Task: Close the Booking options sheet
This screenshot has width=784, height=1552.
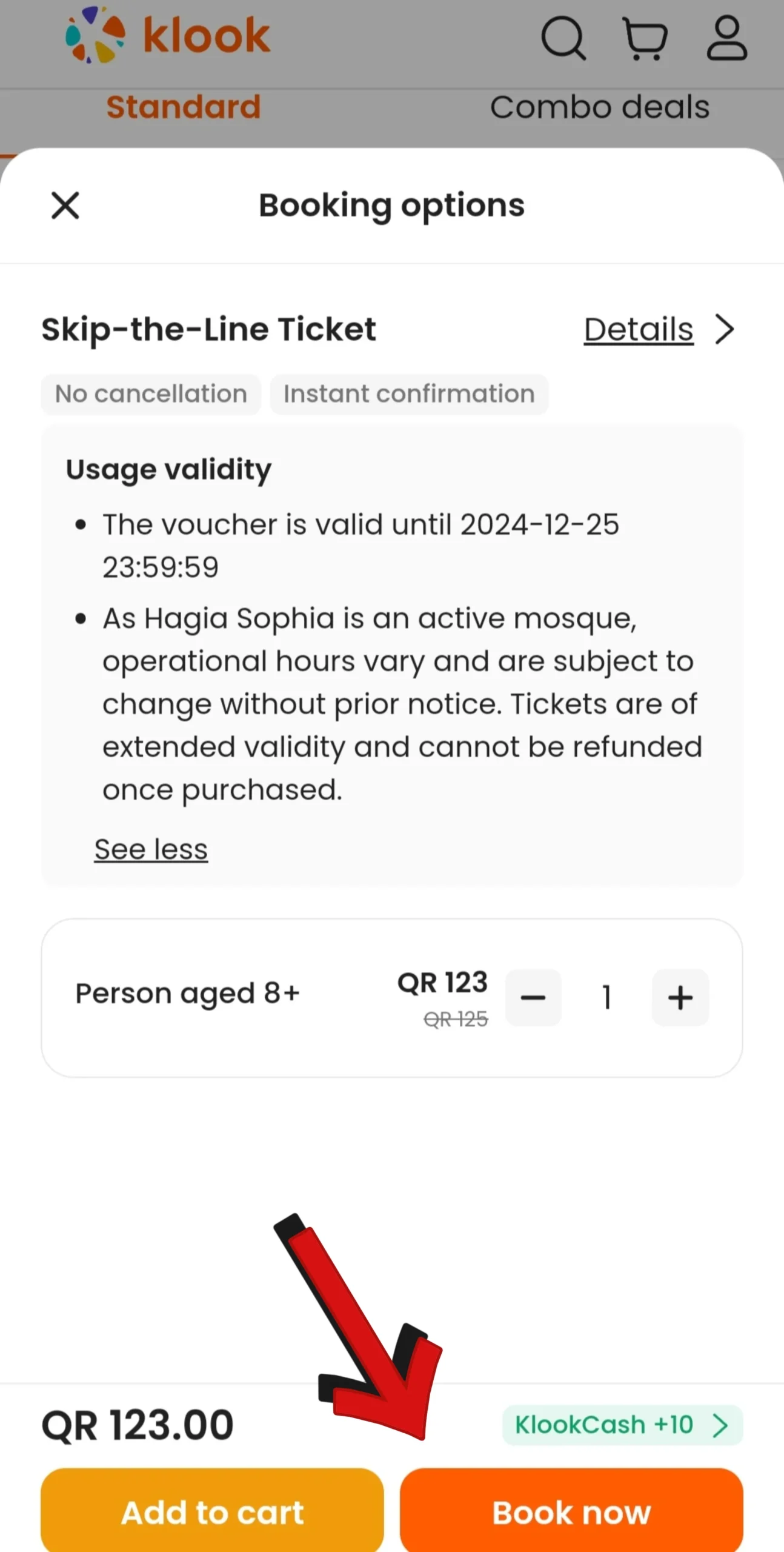Action: tap(65, 206)
